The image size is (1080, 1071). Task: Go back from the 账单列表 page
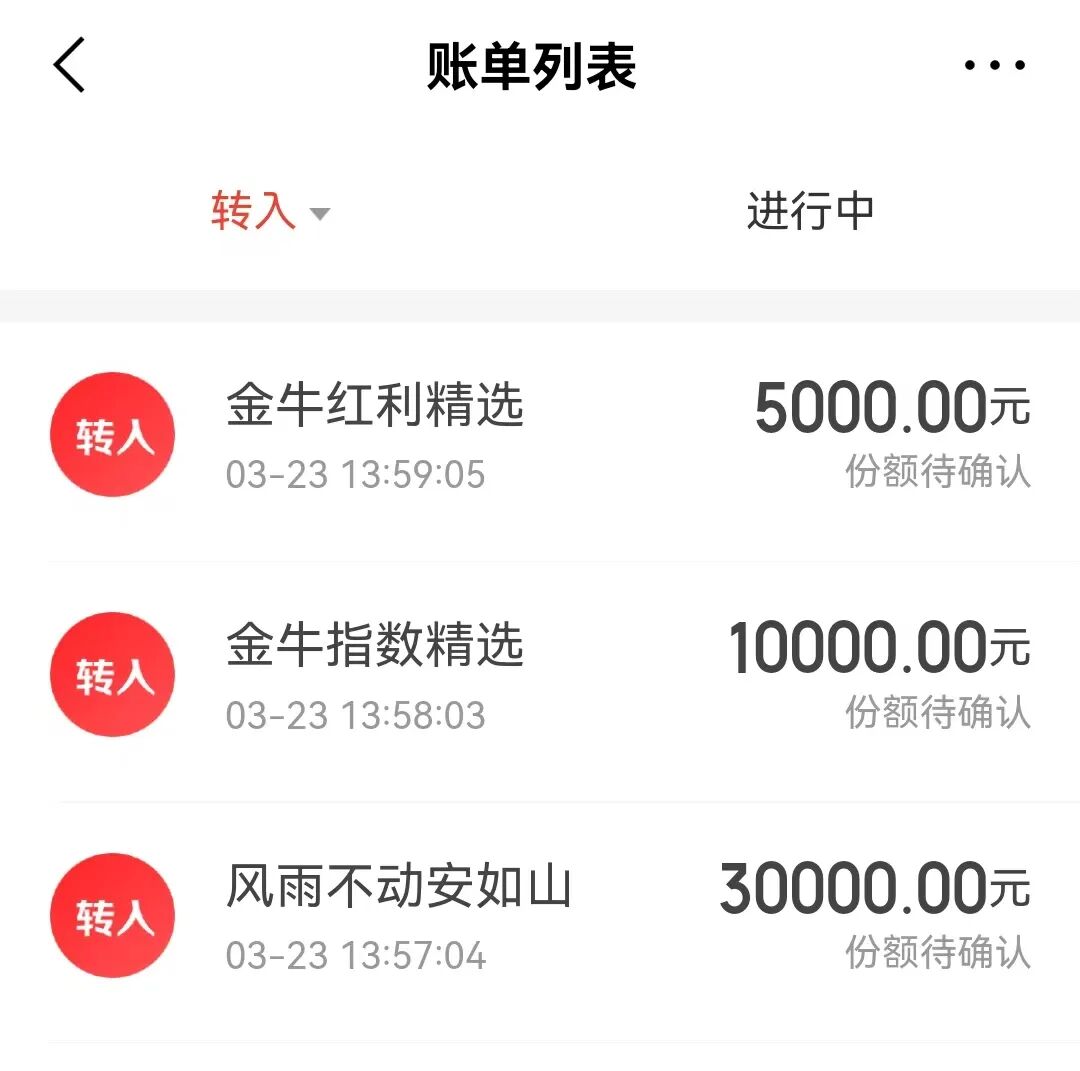pyautogui.click(x=70, y=66)
